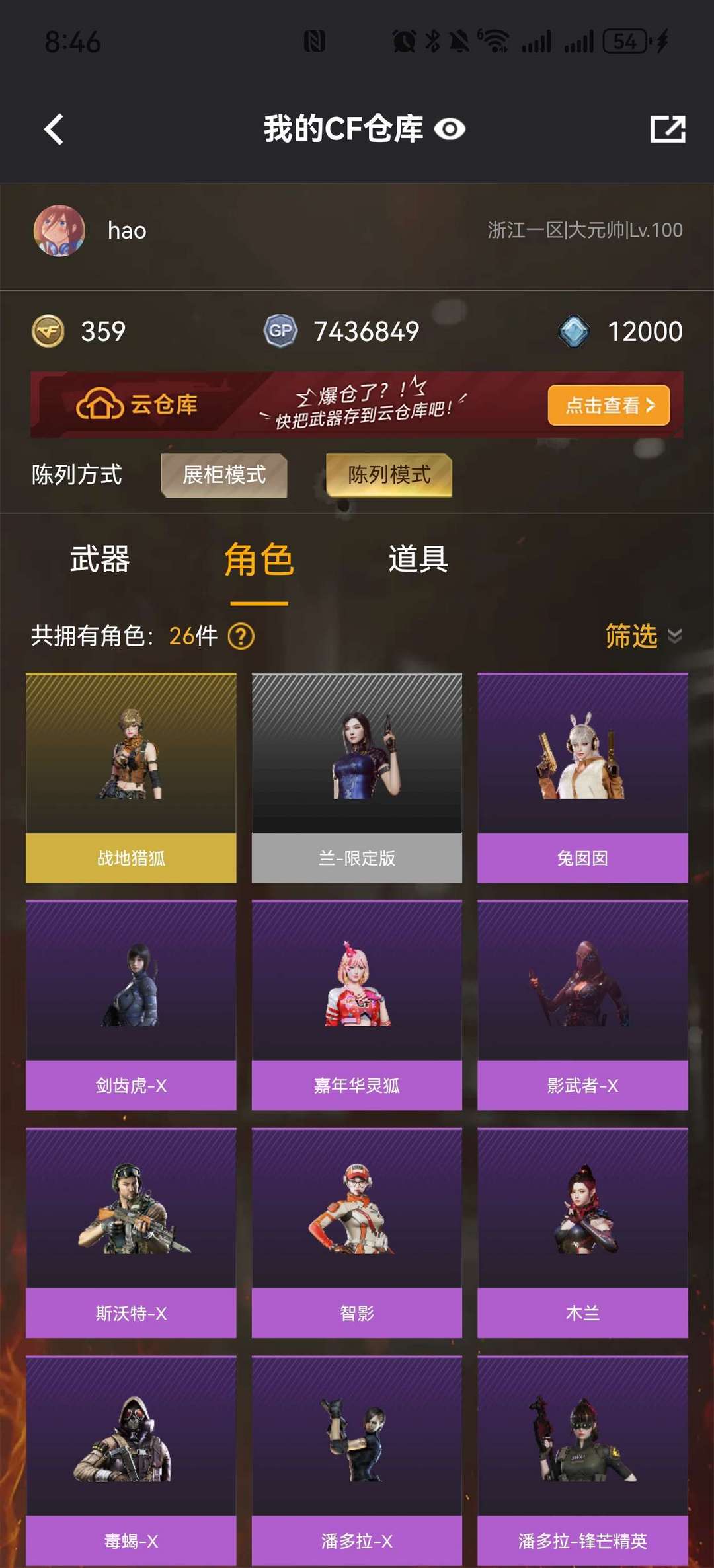The image size is (714, 1568).
Task: Select the diamond currency icon
Action: click(574, 329)
